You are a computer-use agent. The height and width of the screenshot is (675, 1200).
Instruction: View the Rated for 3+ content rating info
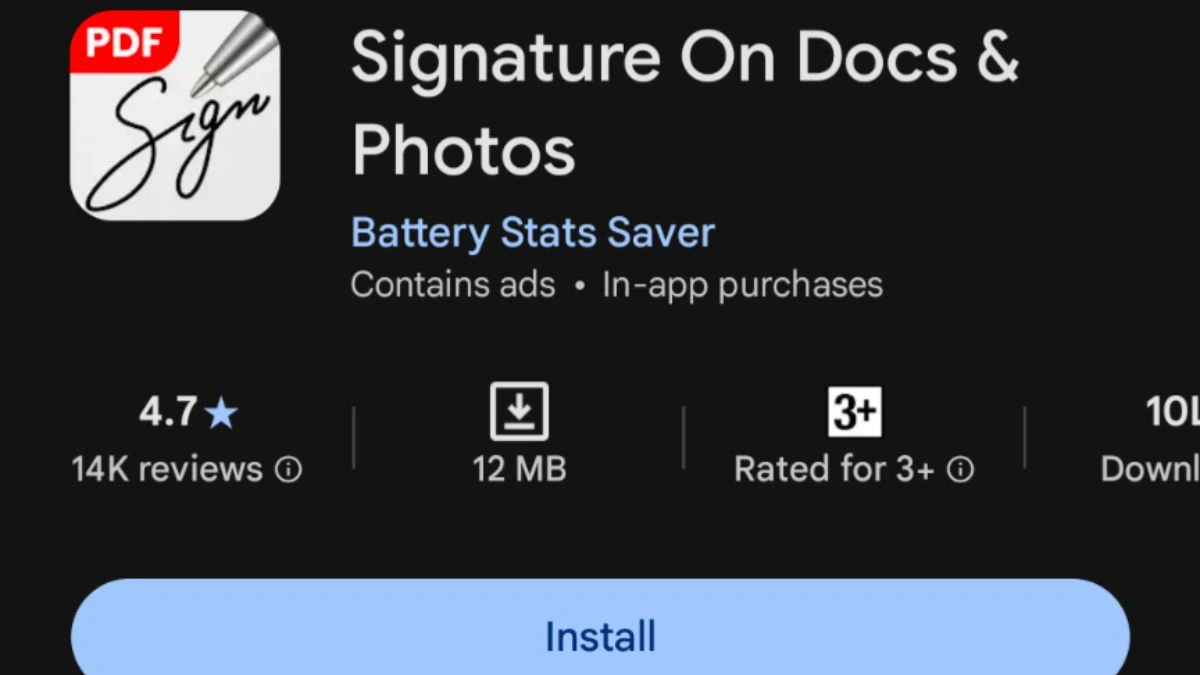960,469
